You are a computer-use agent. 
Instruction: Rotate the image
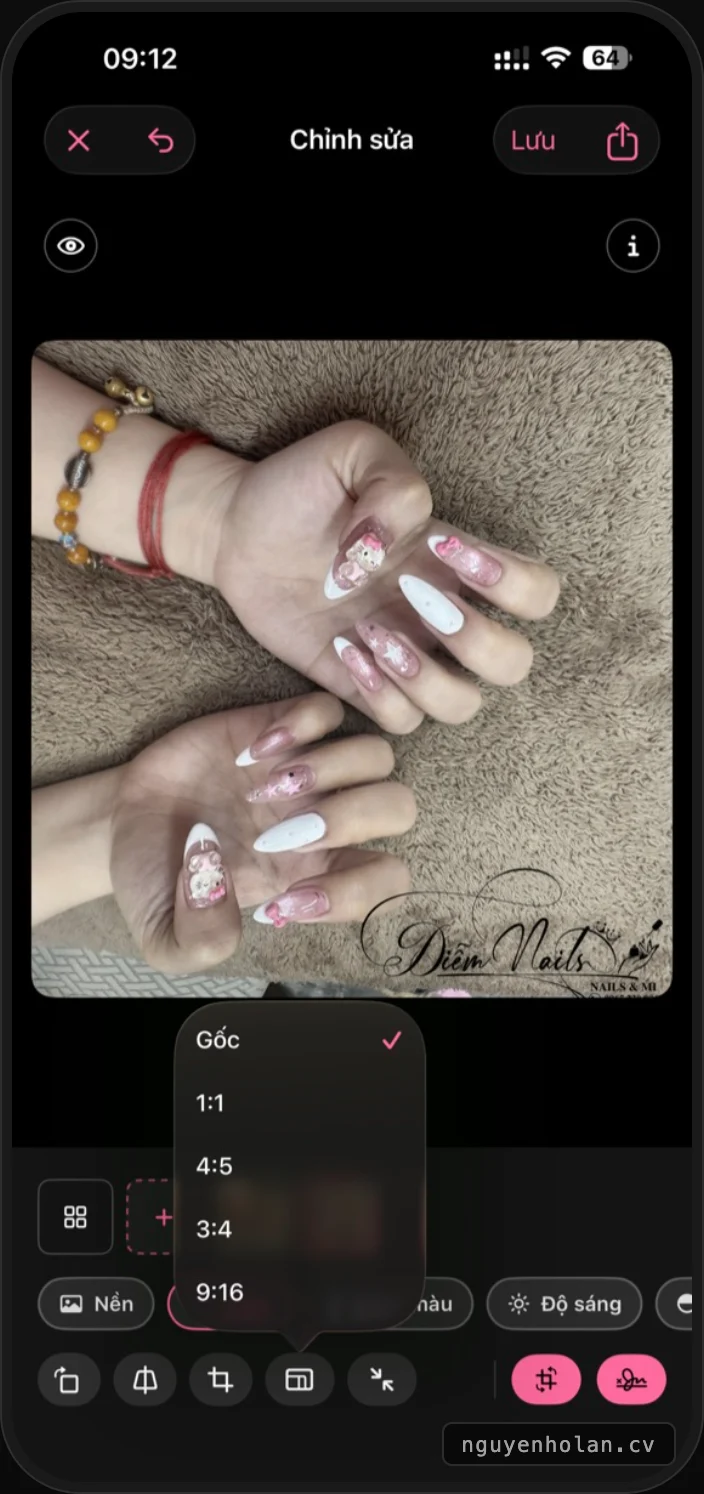pos(68,1381)
